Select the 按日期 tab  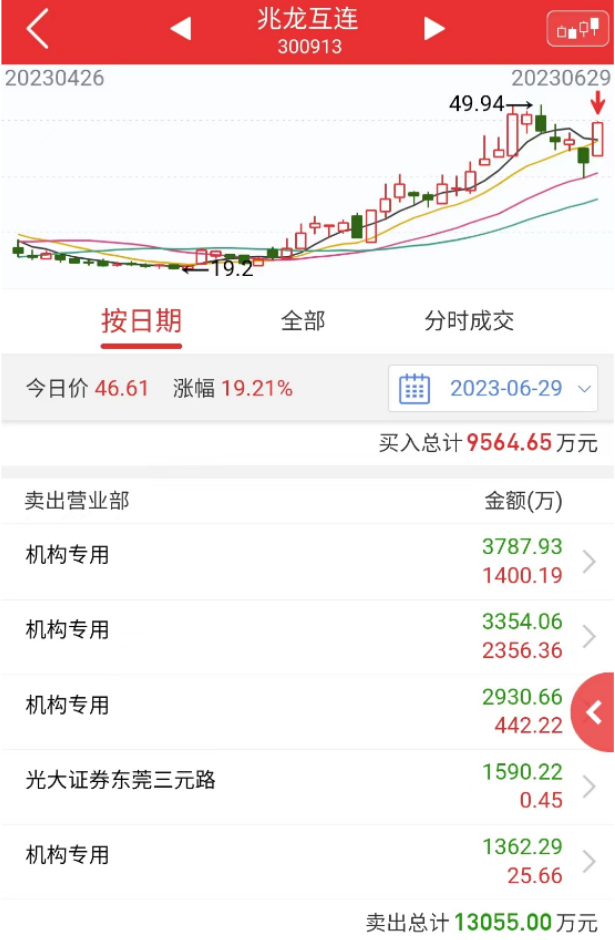click(141, 321)
